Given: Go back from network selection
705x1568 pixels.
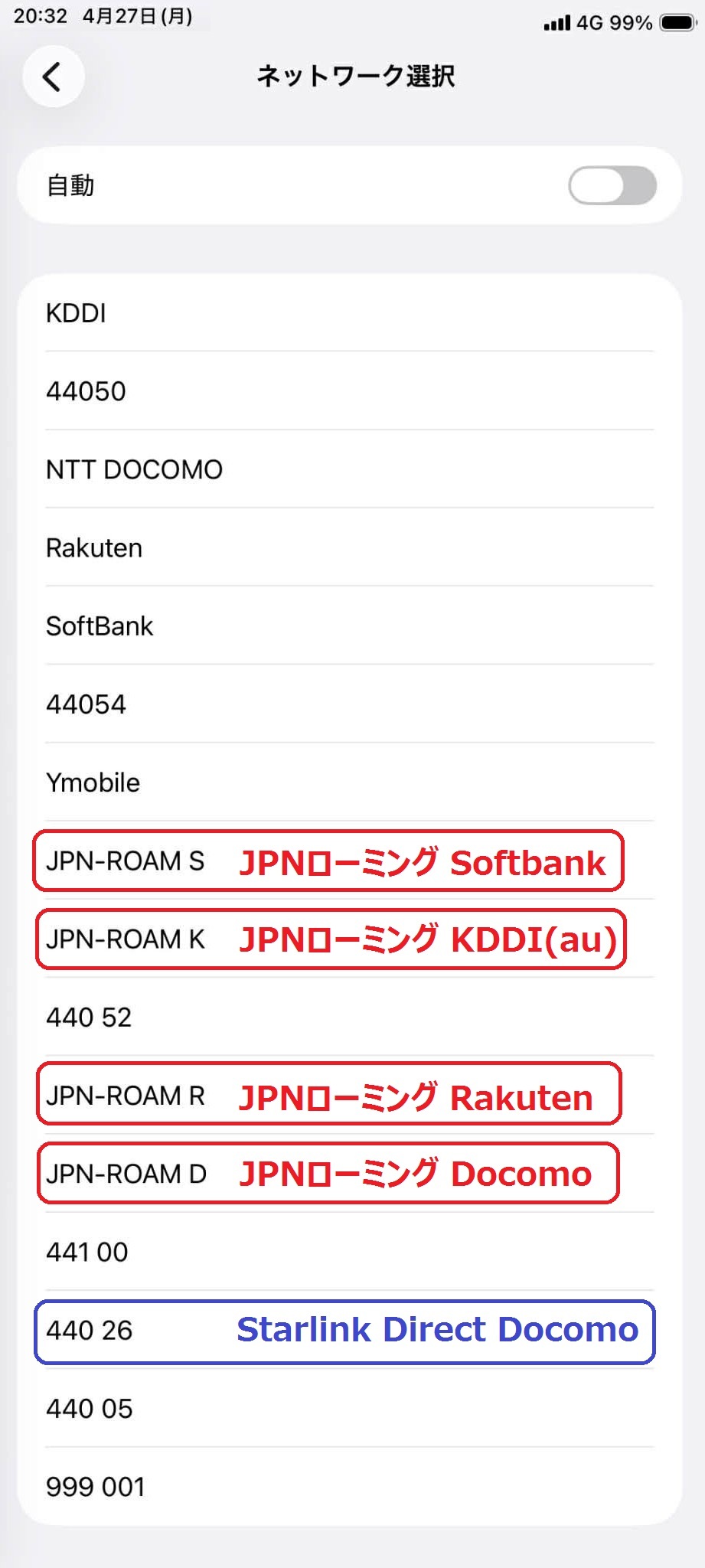Looking at the screenshot, I should point(53,77).
